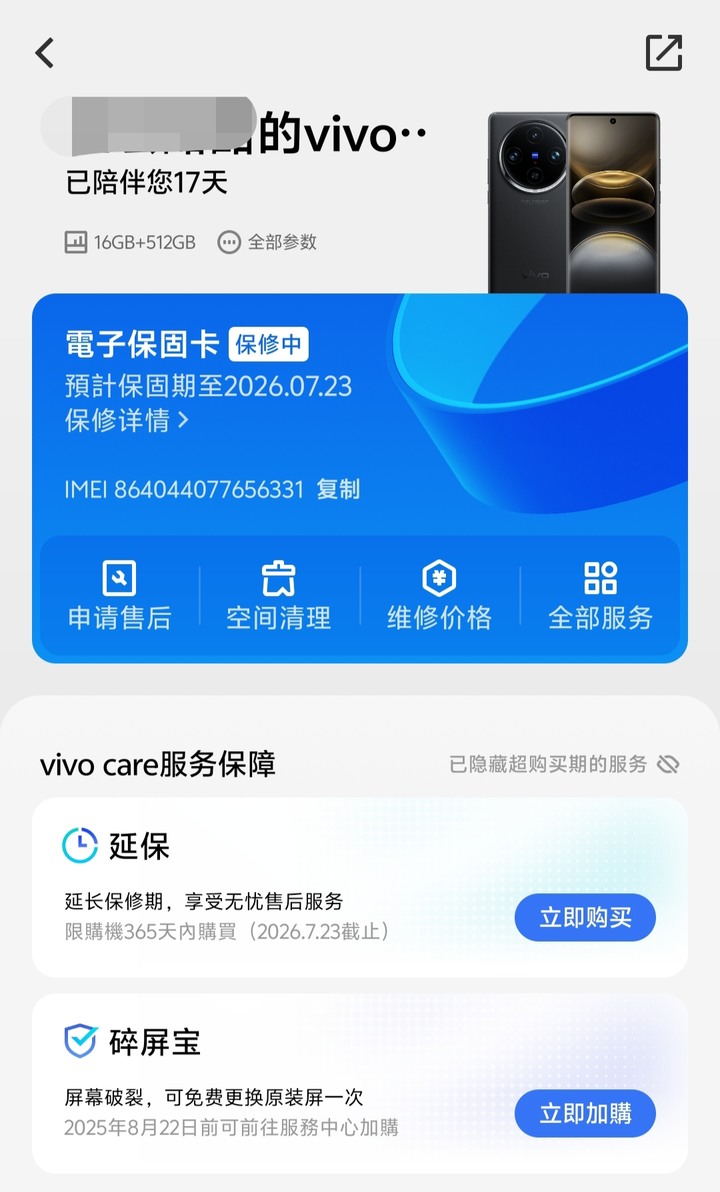Toggle hidden expired services eye icon

point(668,764)
